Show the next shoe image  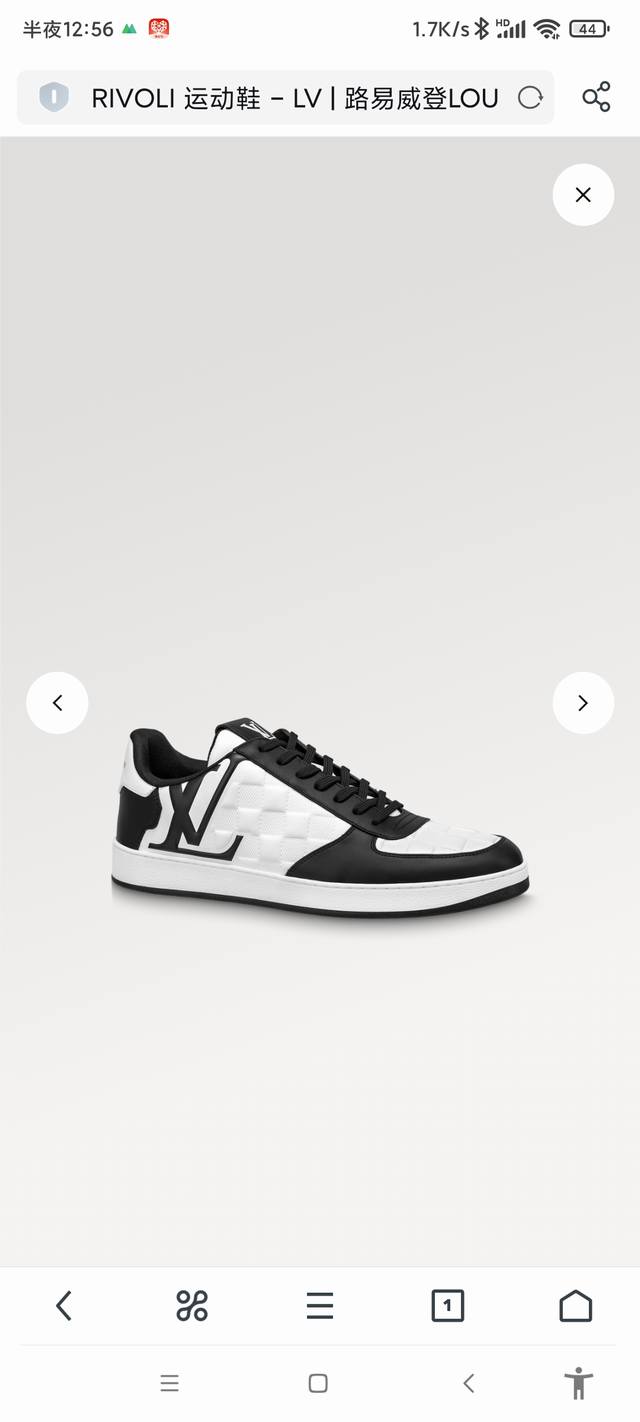pos(583,703)
